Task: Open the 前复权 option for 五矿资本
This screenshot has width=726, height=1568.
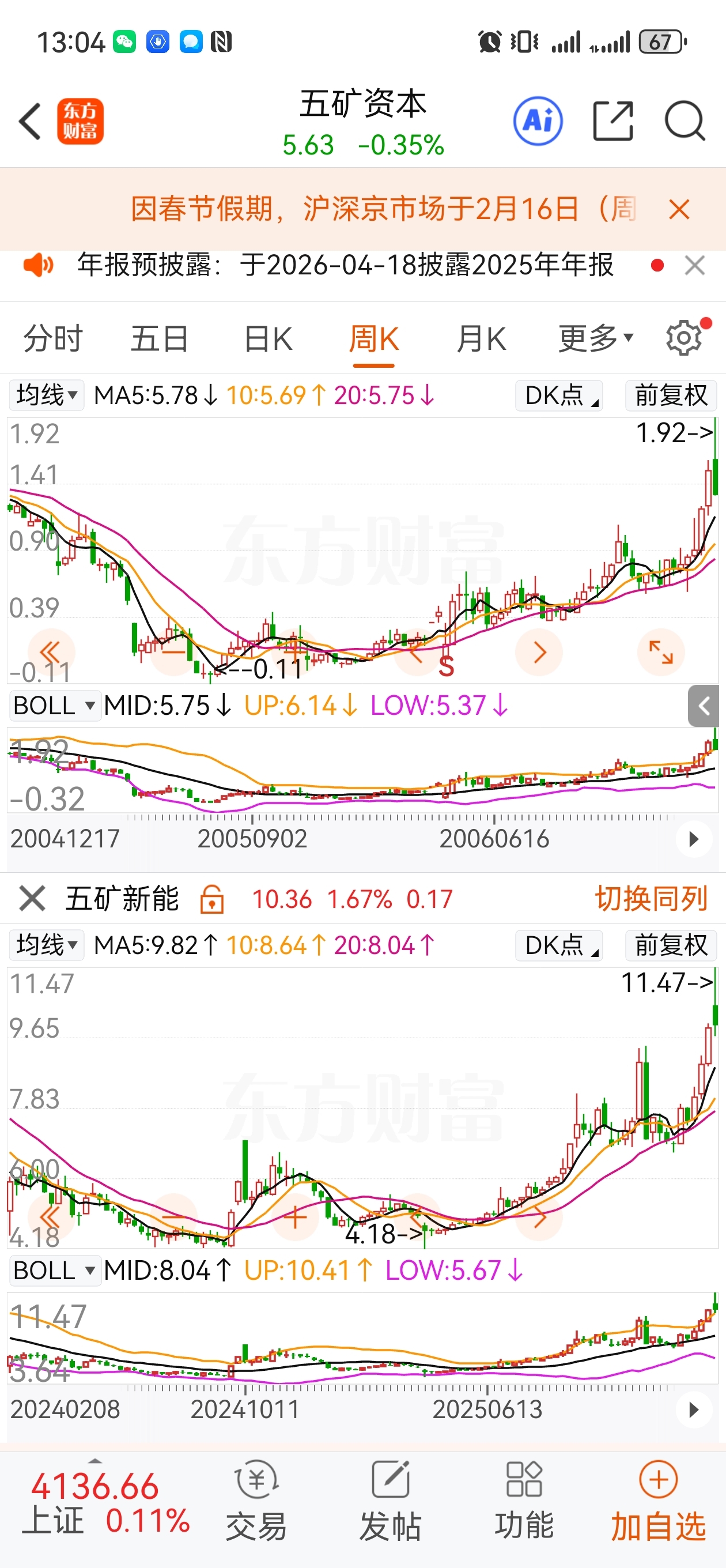Action: (x=671, y=395)
